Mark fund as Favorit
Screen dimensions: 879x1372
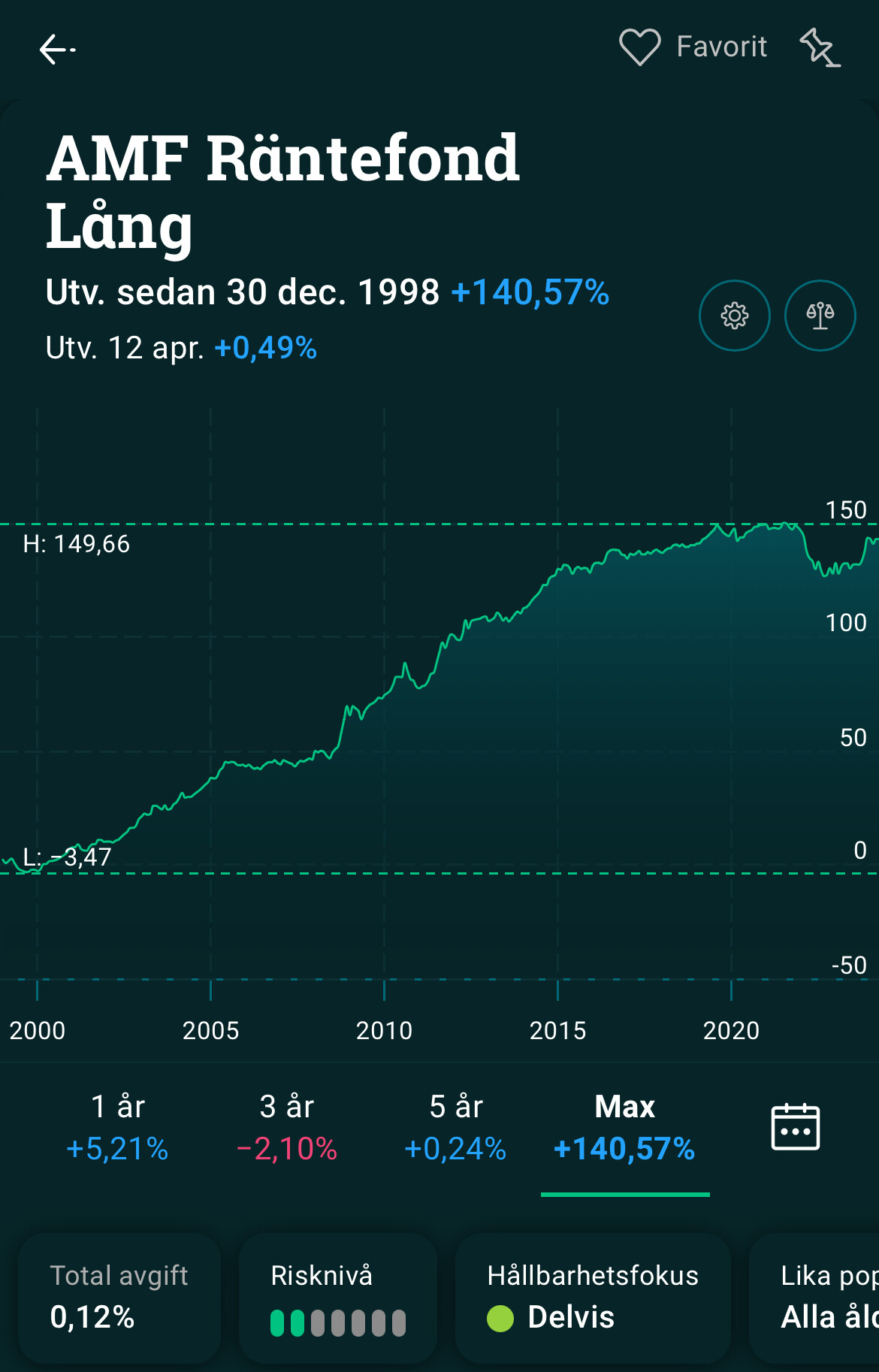coord(693,47)
